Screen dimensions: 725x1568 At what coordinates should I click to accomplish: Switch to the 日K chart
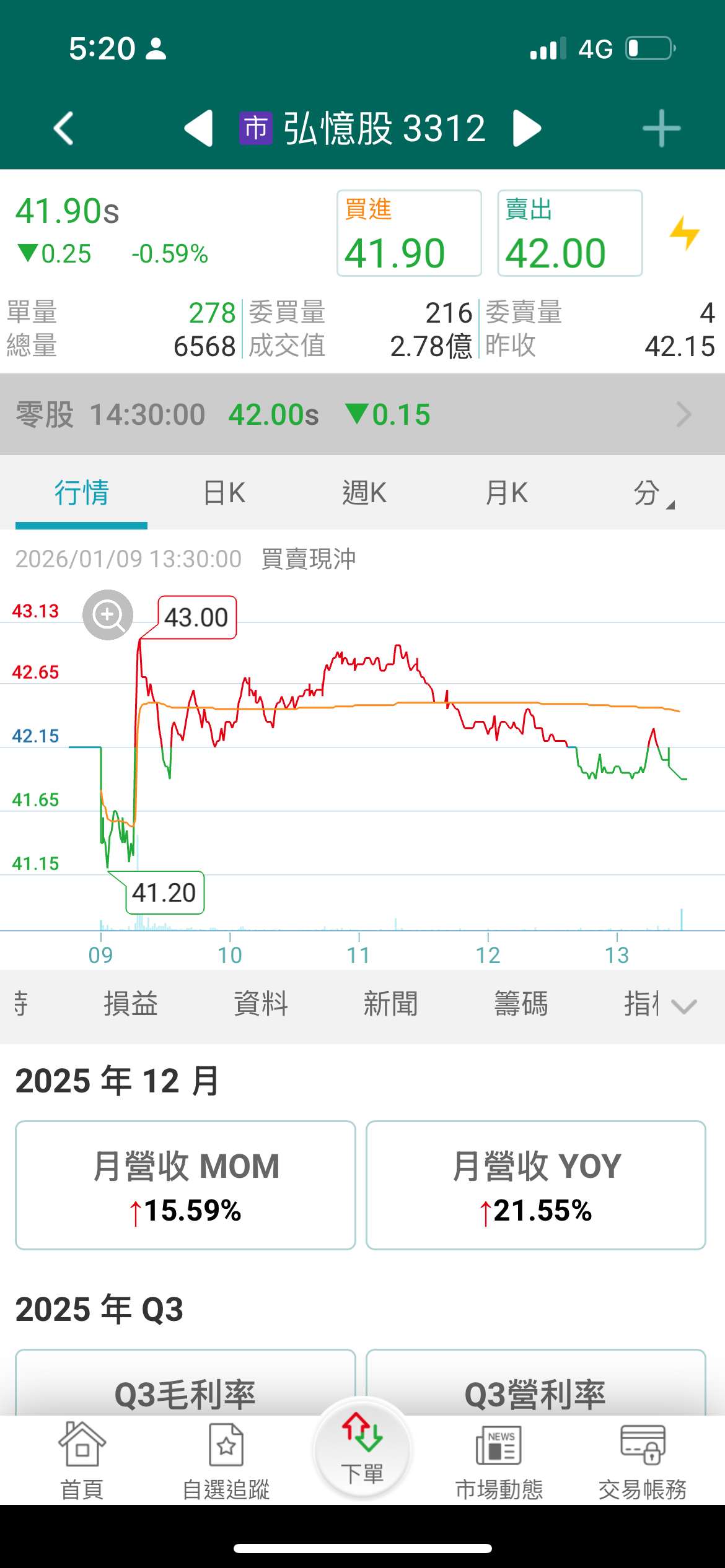[x=224, y=494]
